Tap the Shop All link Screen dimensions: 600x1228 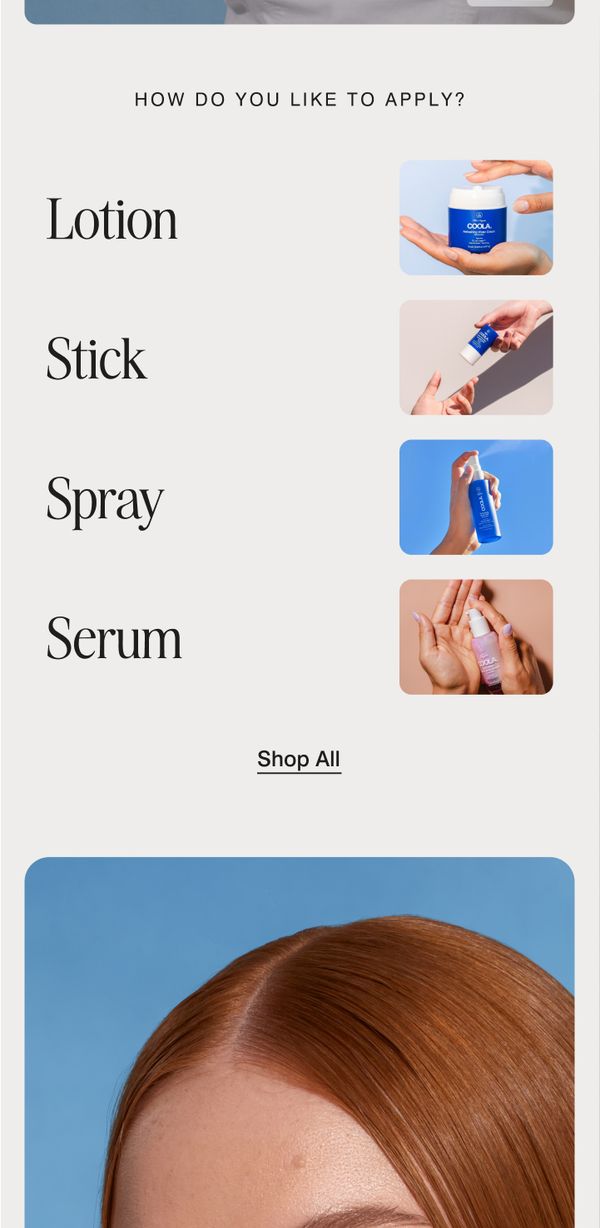tap(299, 759)
